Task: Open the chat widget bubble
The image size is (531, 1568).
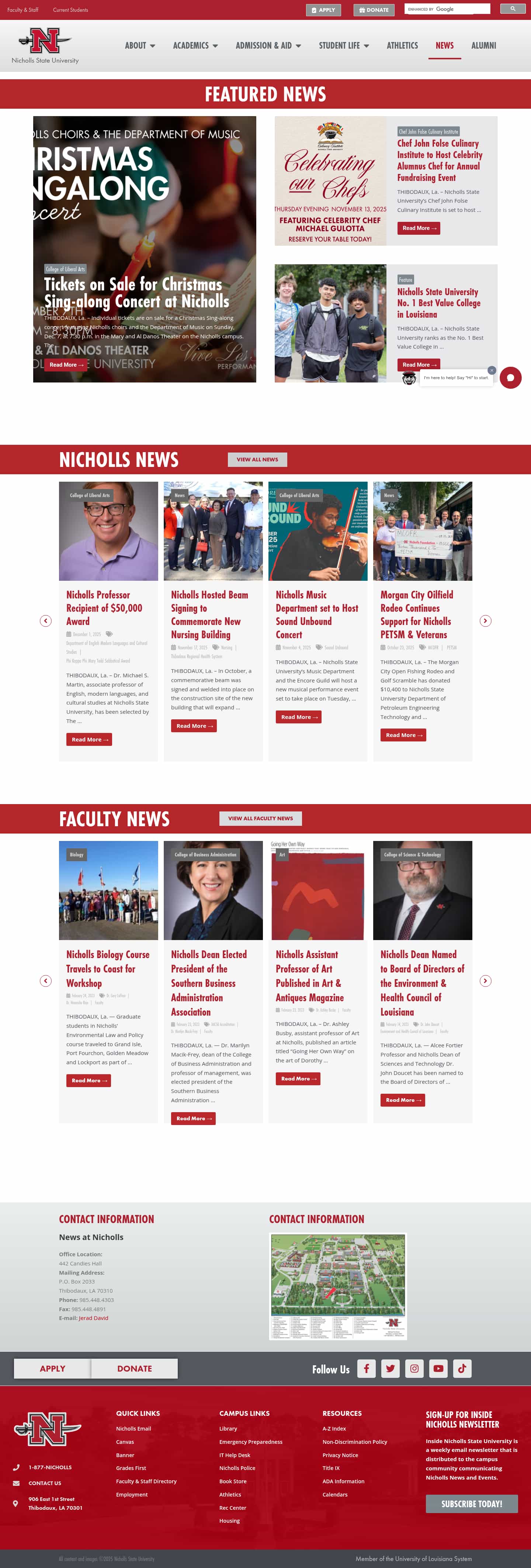Action: [x=511, y=378]
